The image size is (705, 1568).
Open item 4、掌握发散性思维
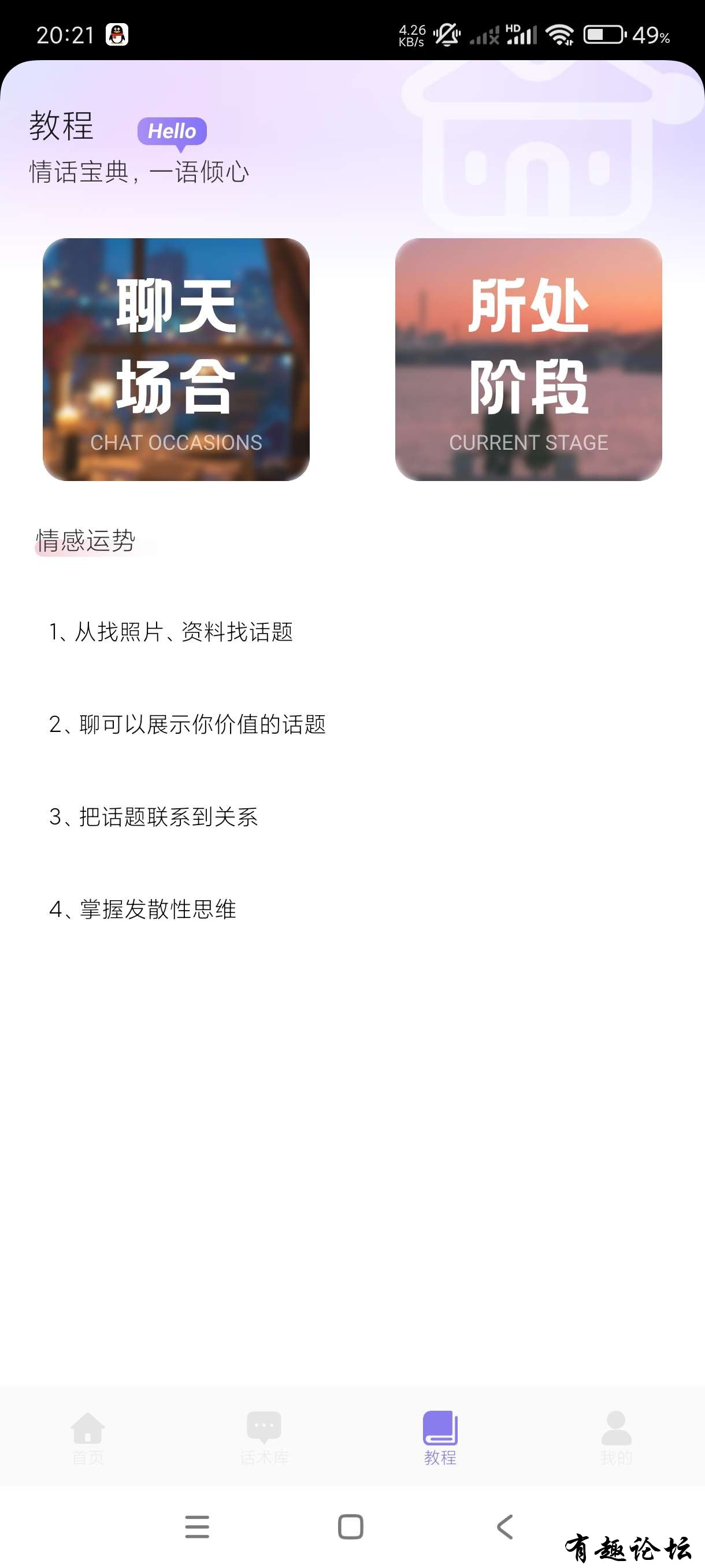142,909
